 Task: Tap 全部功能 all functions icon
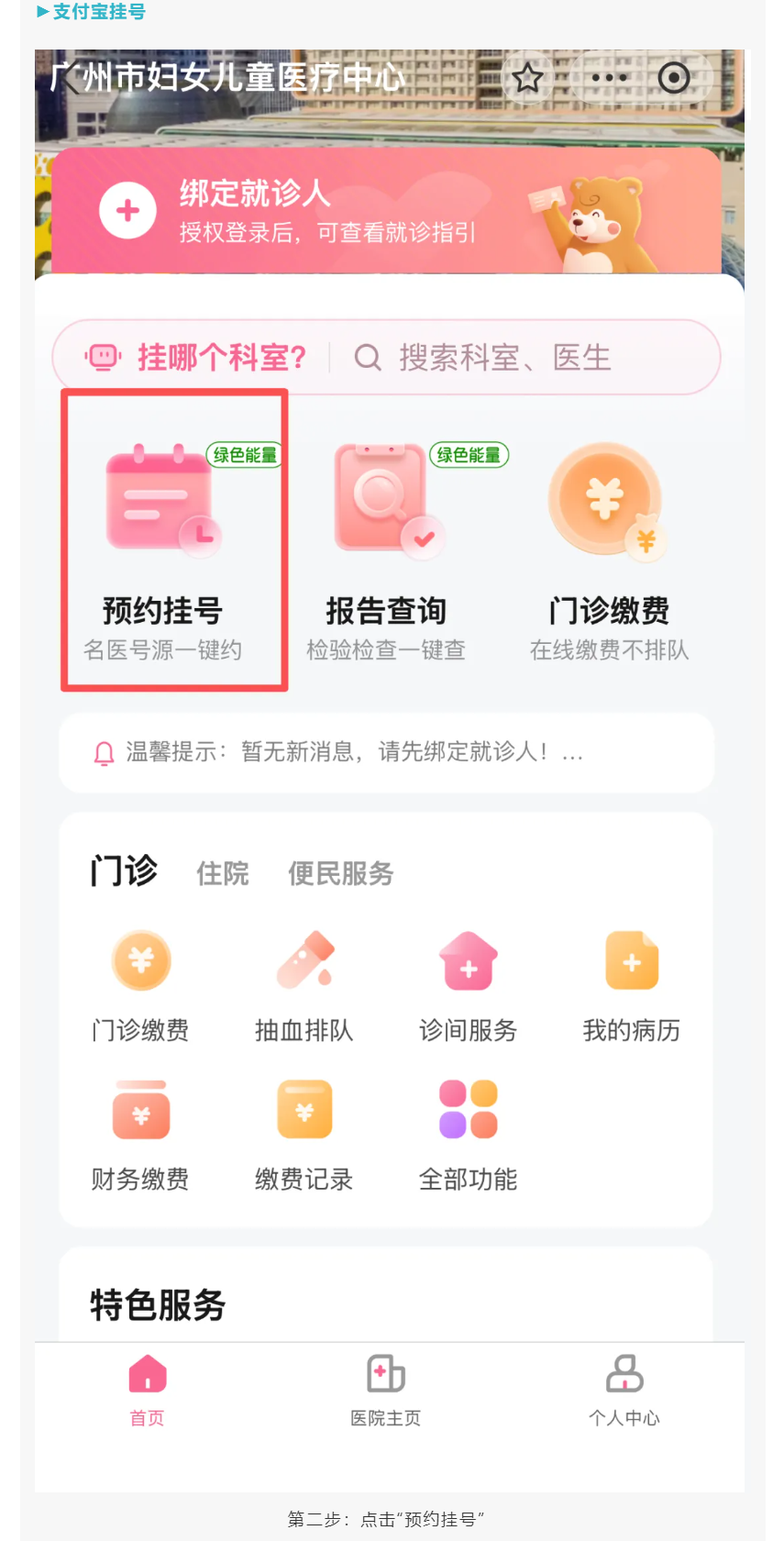pyautogui.click(x=468, y=1110)
